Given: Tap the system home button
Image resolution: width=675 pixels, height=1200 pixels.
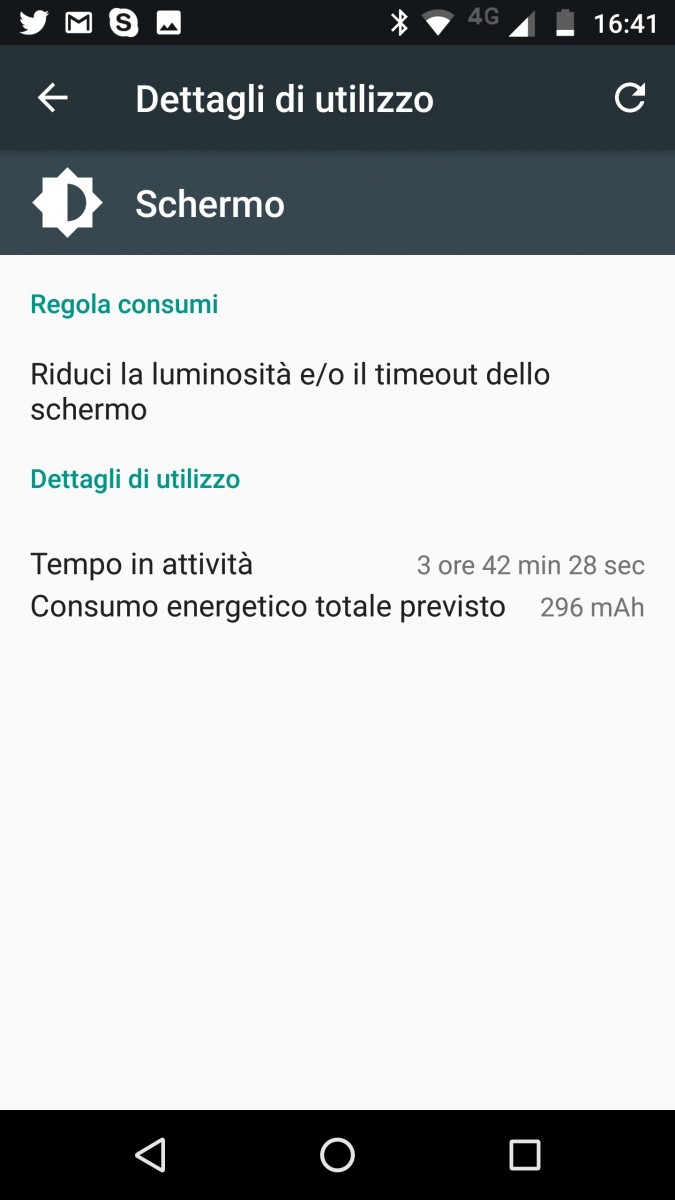Looking at the screenshot, I should click(337, 1155).
